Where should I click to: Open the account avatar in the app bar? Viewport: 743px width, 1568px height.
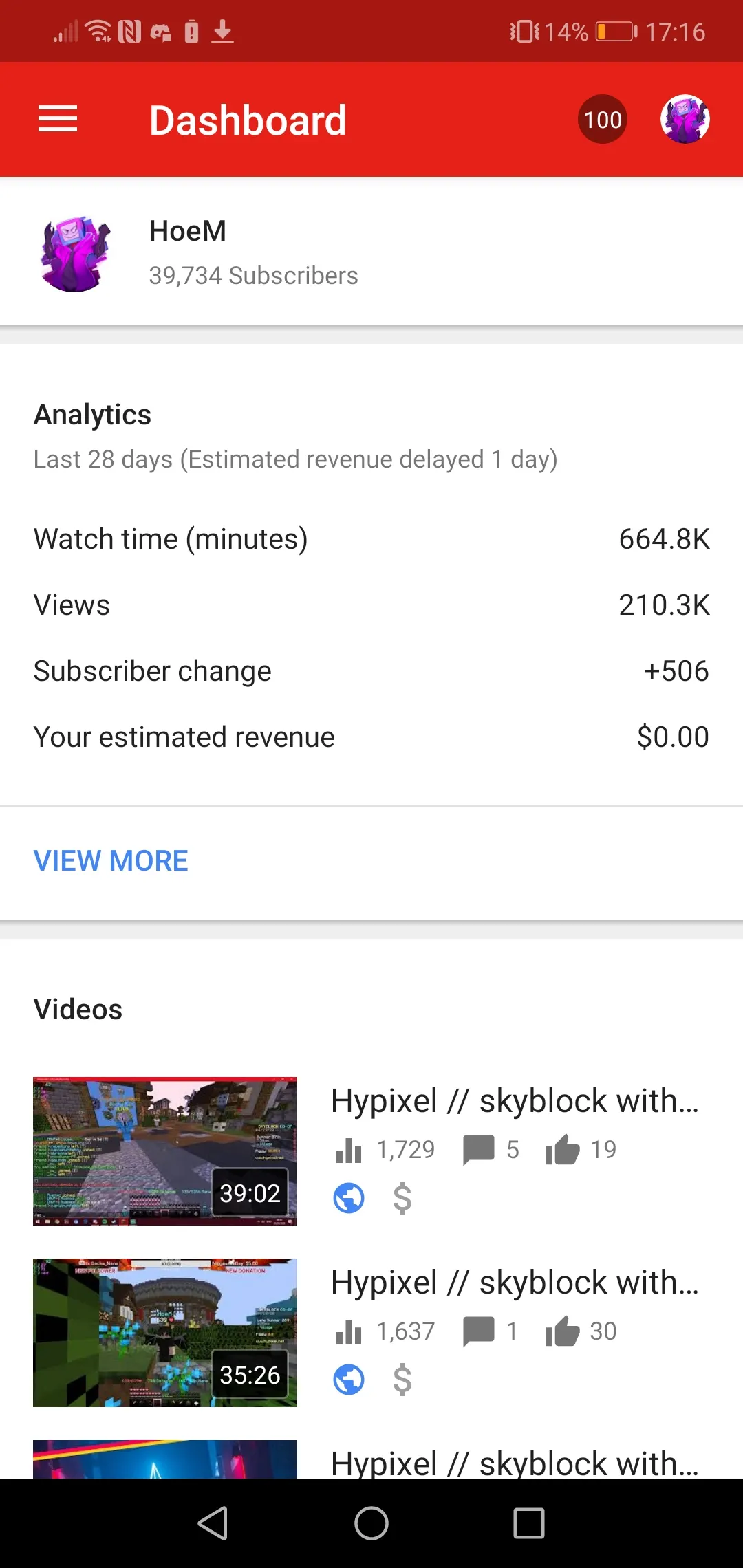[x=685, y=120]
